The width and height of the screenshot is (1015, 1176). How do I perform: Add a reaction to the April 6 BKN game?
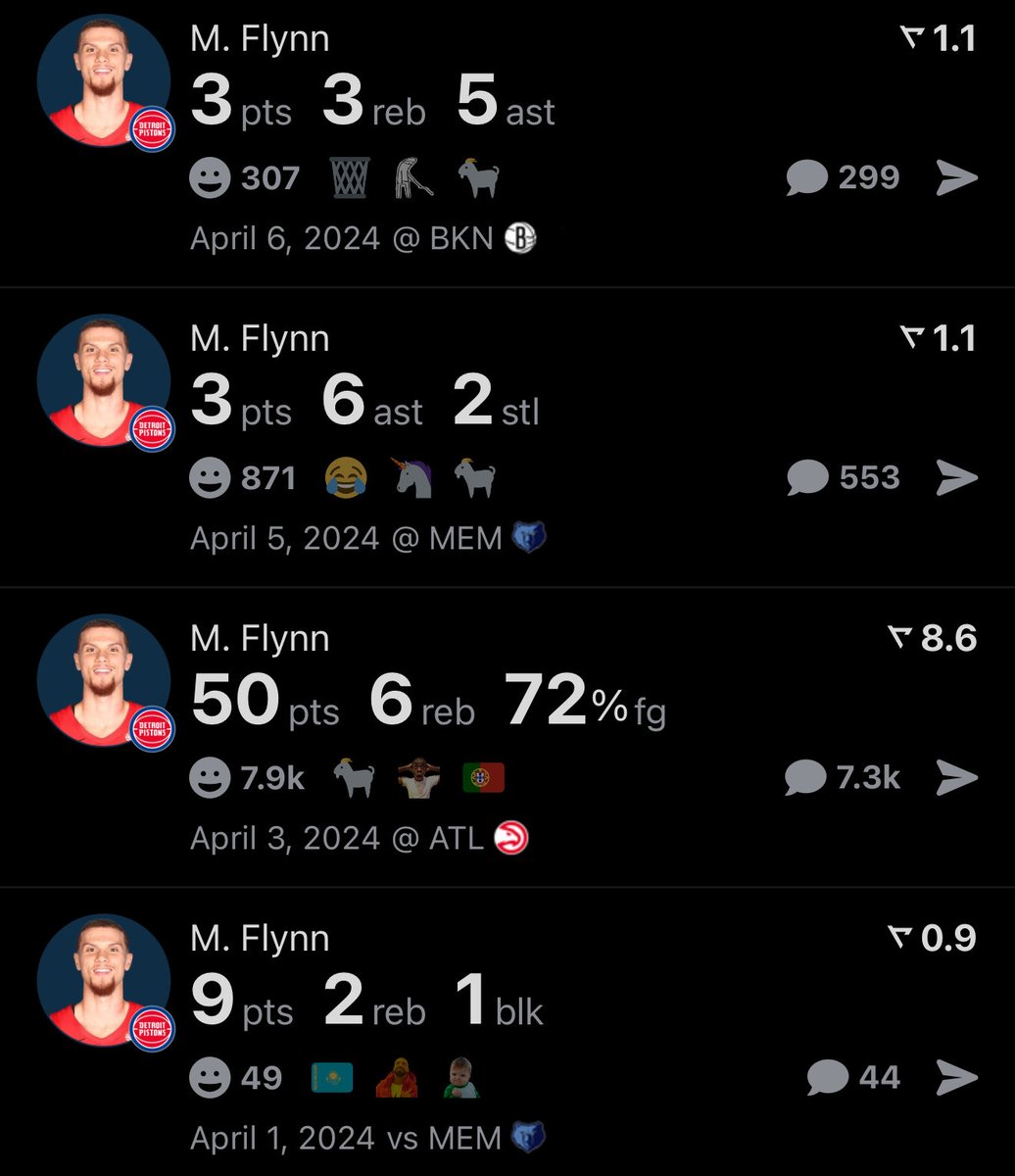pos(210,178)
